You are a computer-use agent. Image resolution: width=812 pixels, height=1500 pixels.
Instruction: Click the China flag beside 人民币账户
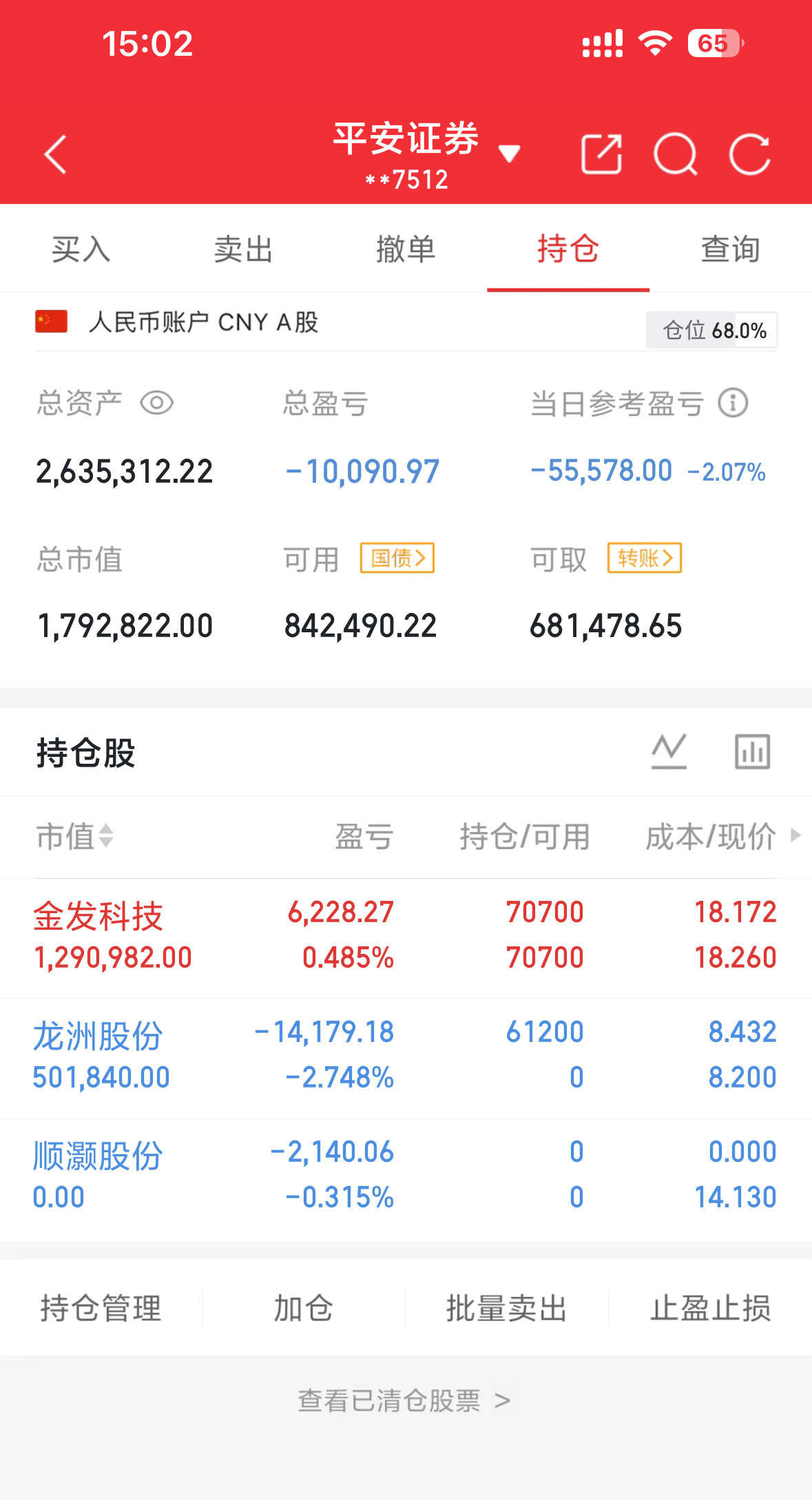(50, 321)
